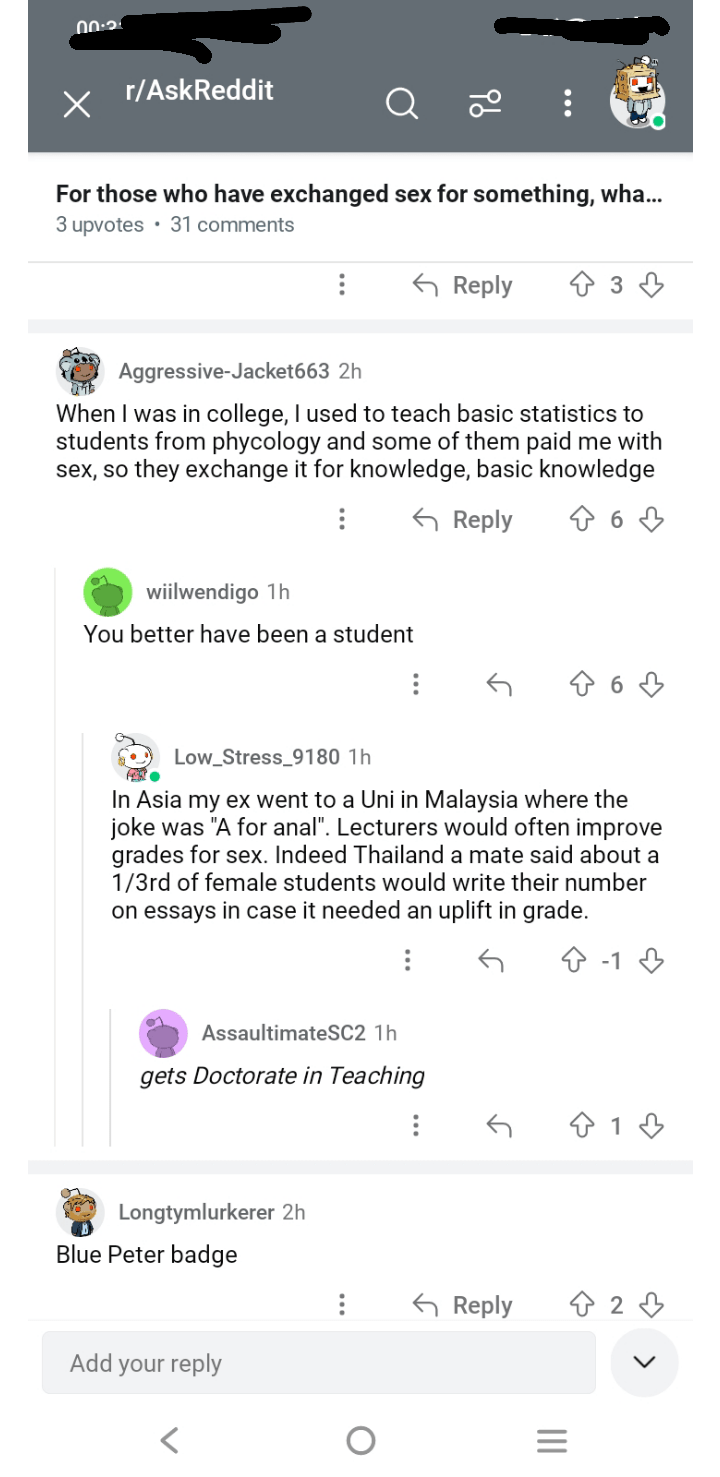Open more options on wiilwendigo's comment
The image size is (720, 1477).
click(416, 685)
